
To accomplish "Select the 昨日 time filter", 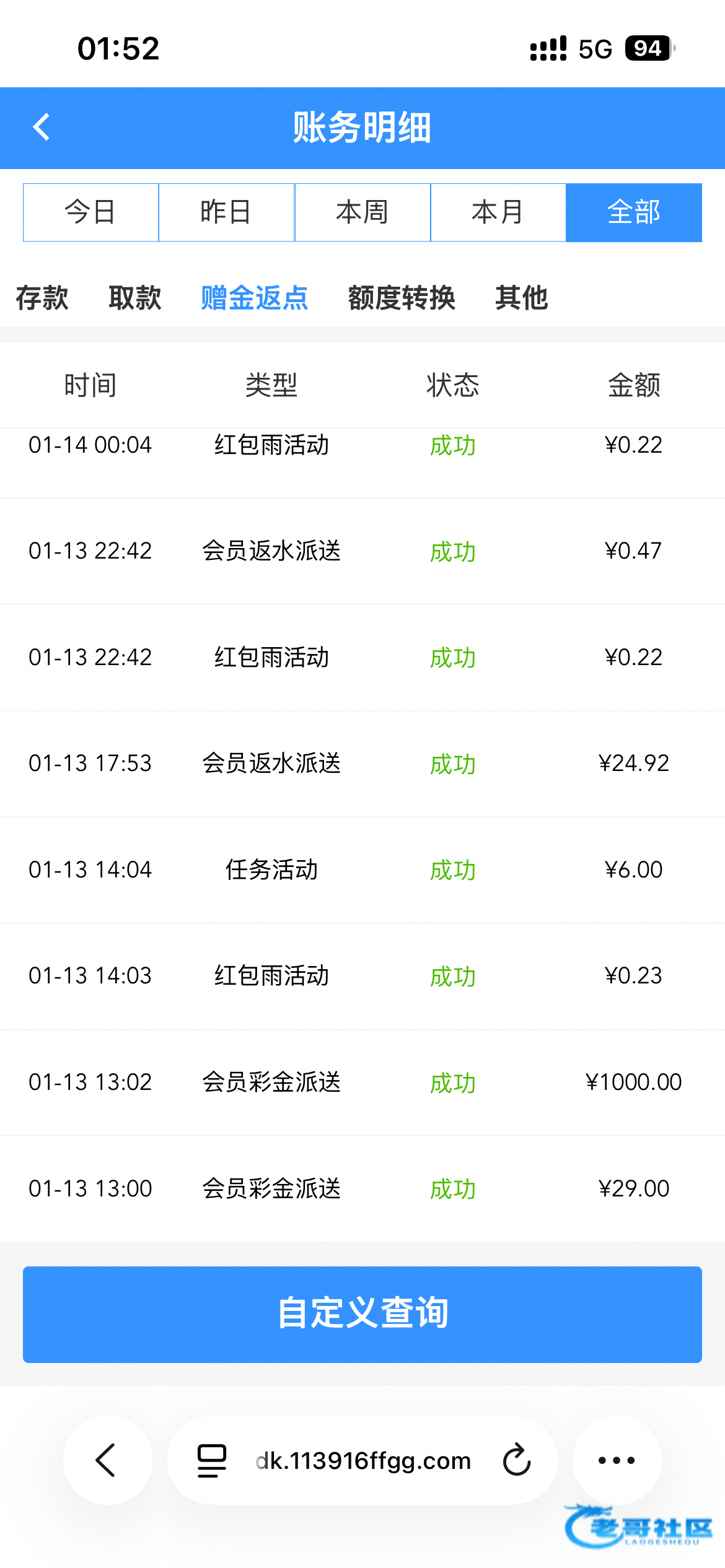I will tap(226, 212).
